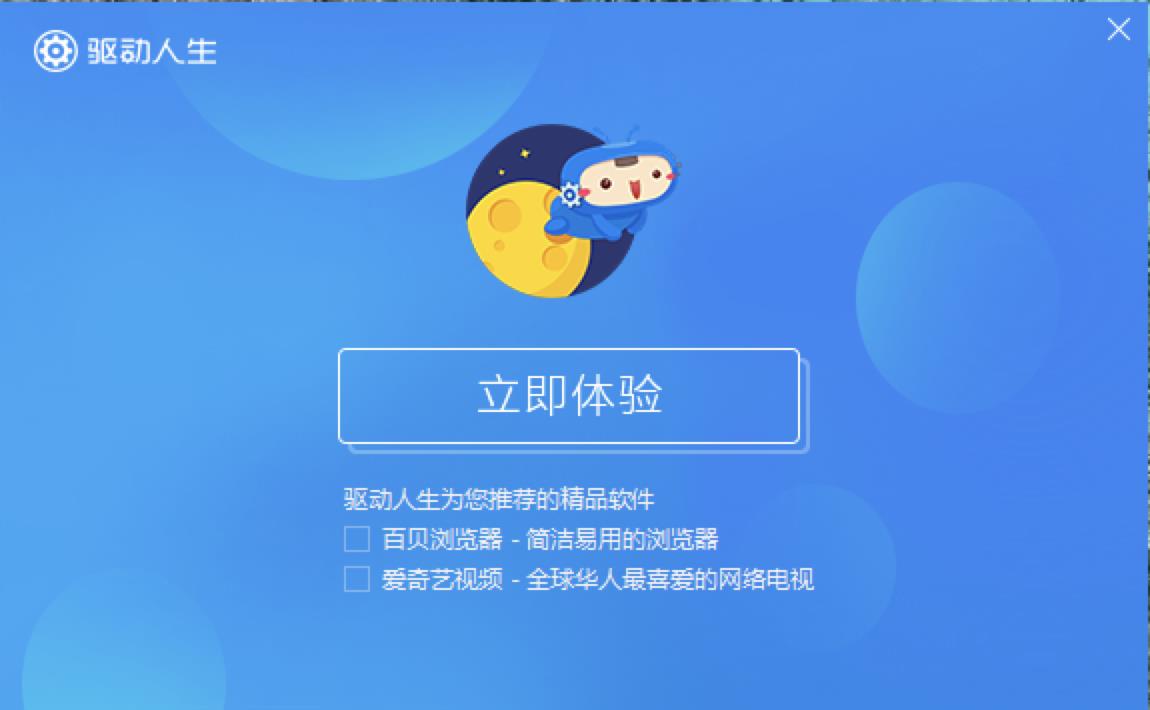Close the 驱动人生 installer window

click(x=1118, y=30)
